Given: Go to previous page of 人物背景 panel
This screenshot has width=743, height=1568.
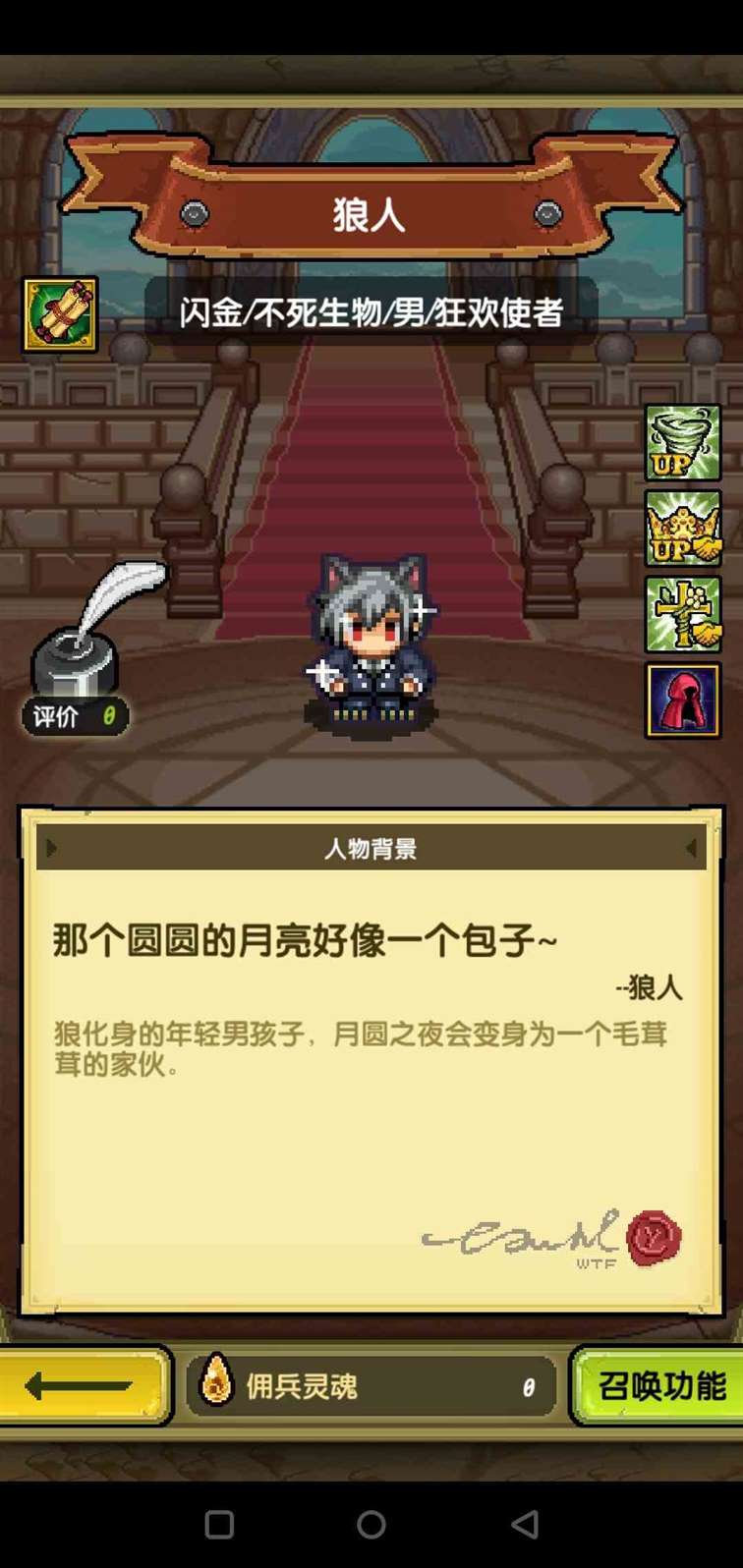Looking at the screenshot, I should [51, 849].
